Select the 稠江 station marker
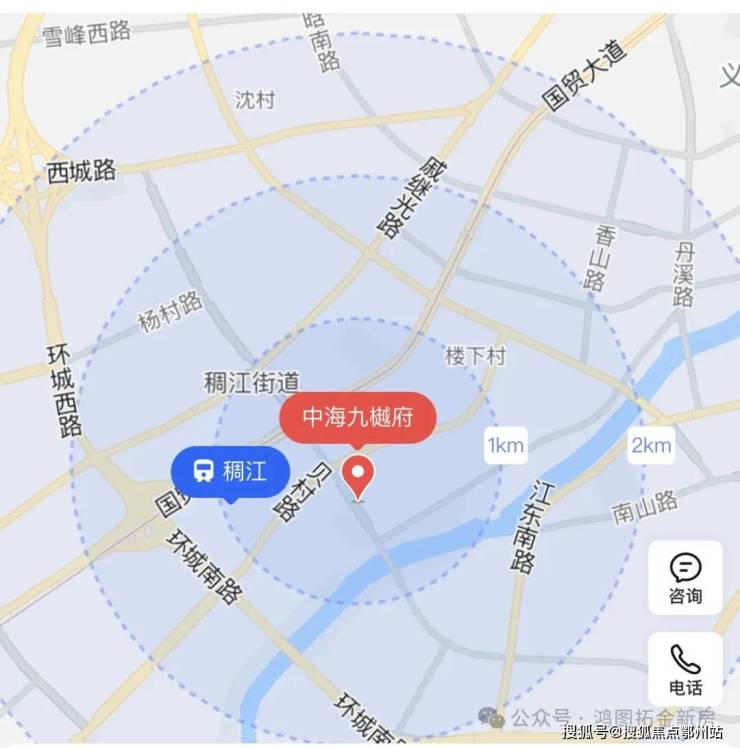Image resolution: width=740 pixels, height=748 pixels. (x=231, y=470)
